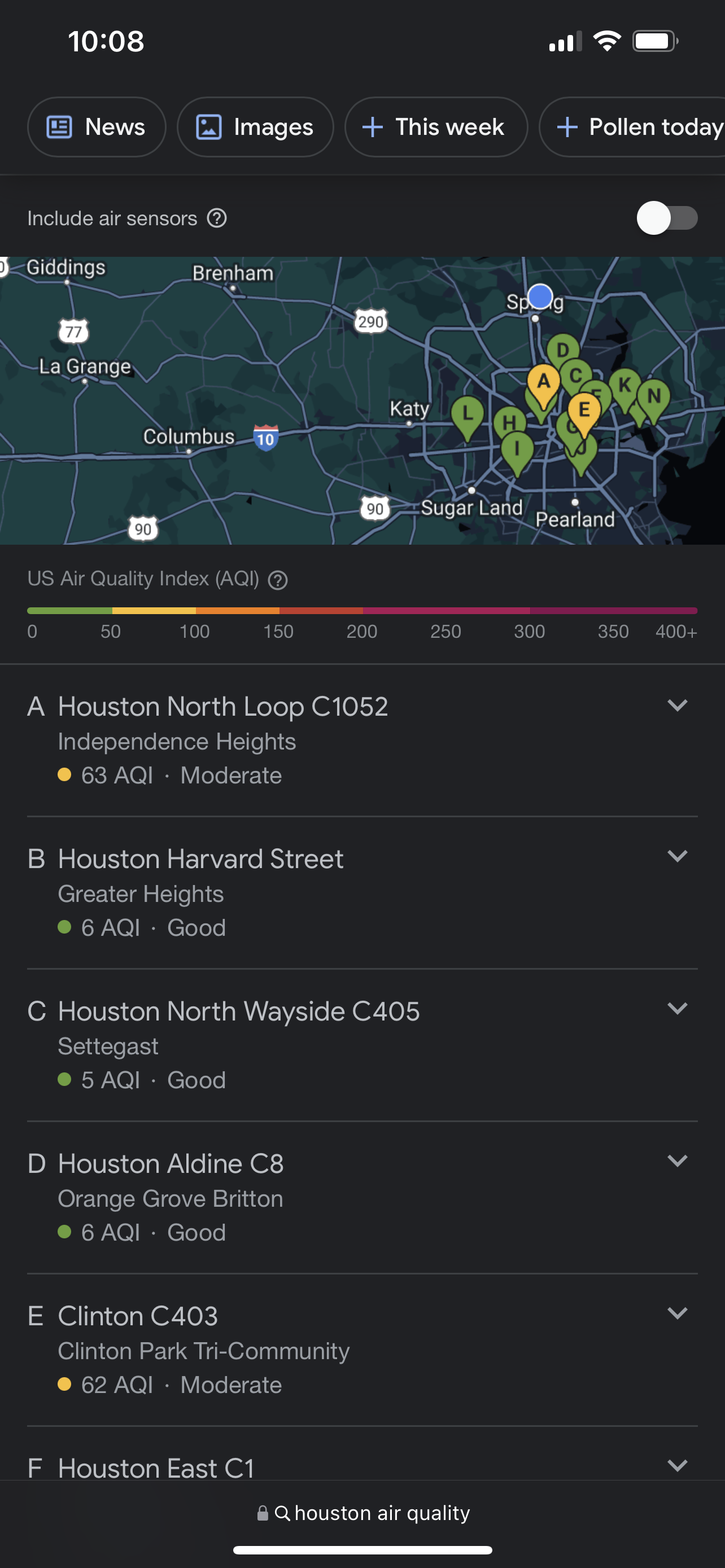725x1568 pixels.
Task: Expand the Houston East C1 row
Action: (x=677, y=1465)
